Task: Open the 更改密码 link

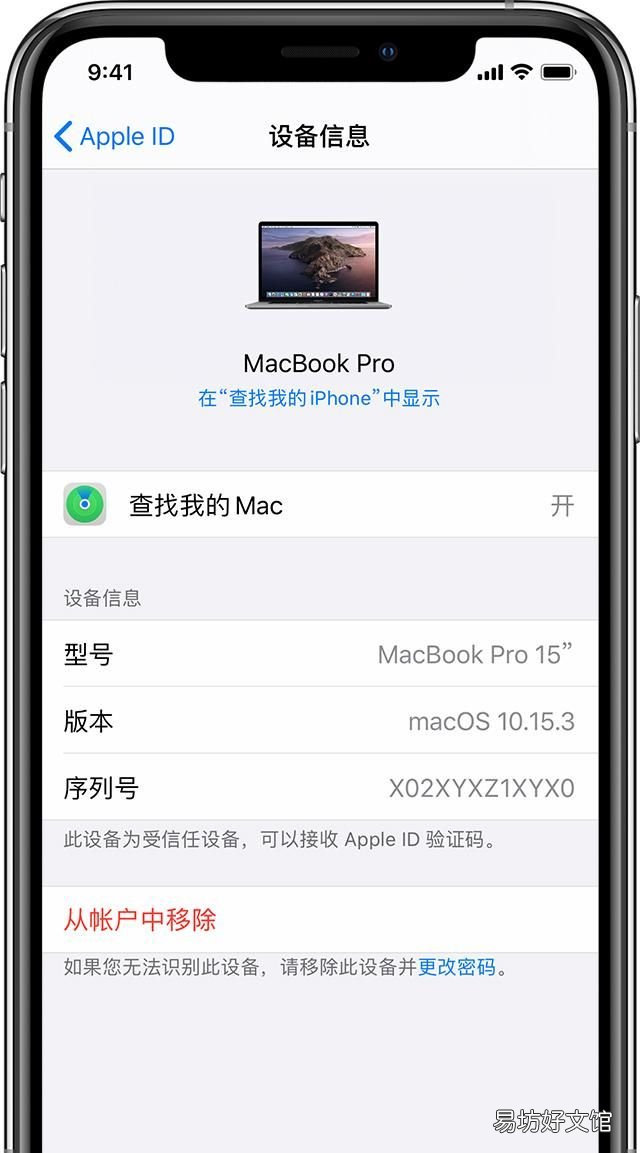Action: (457, 966)
